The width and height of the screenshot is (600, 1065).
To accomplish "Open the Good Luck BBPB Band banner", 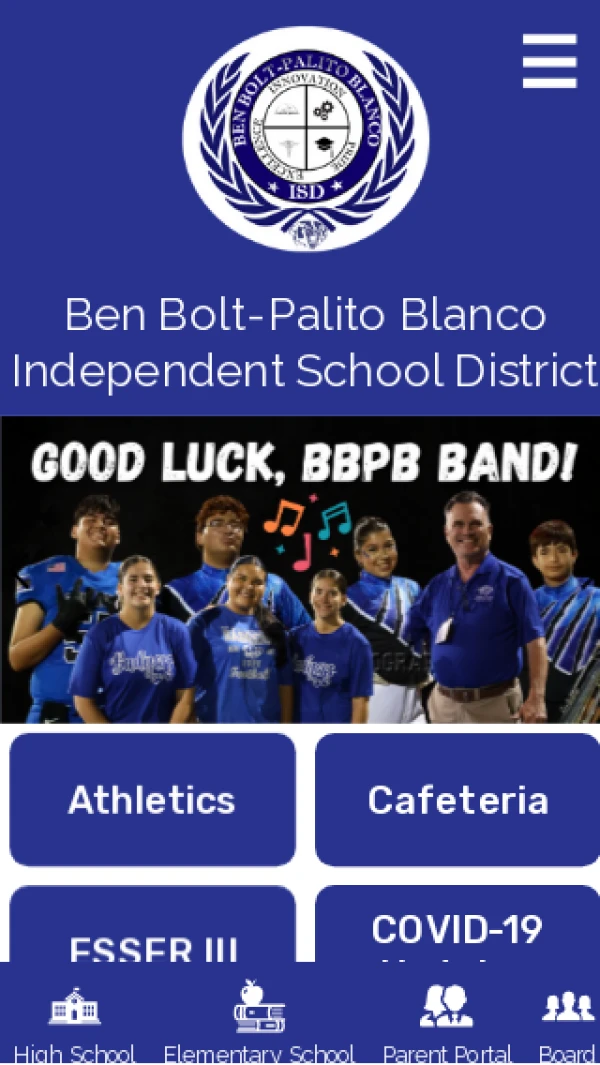I will pos(300,569).
